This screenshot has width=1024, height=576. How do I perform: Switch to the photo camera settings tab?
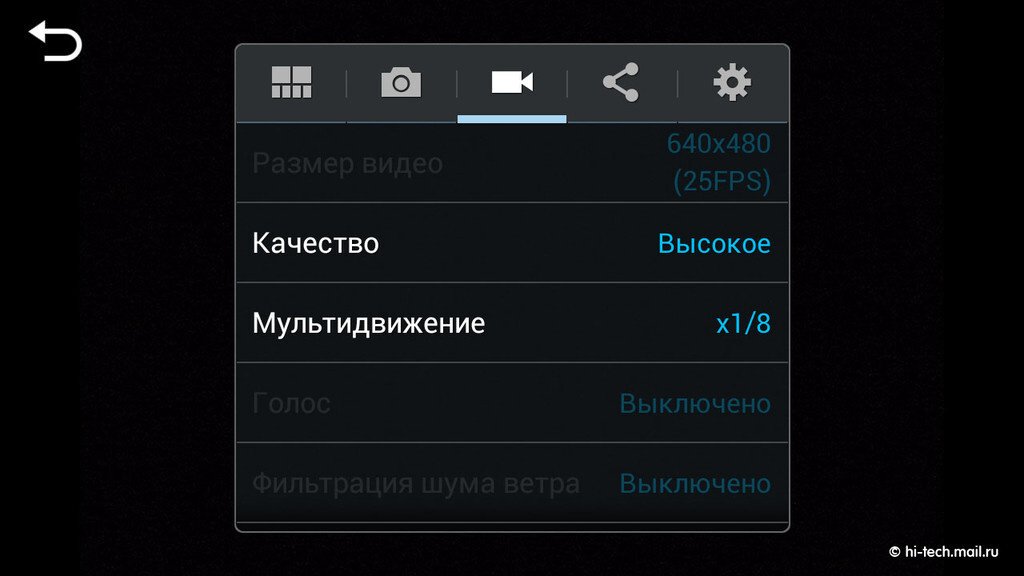pos(401,83)
